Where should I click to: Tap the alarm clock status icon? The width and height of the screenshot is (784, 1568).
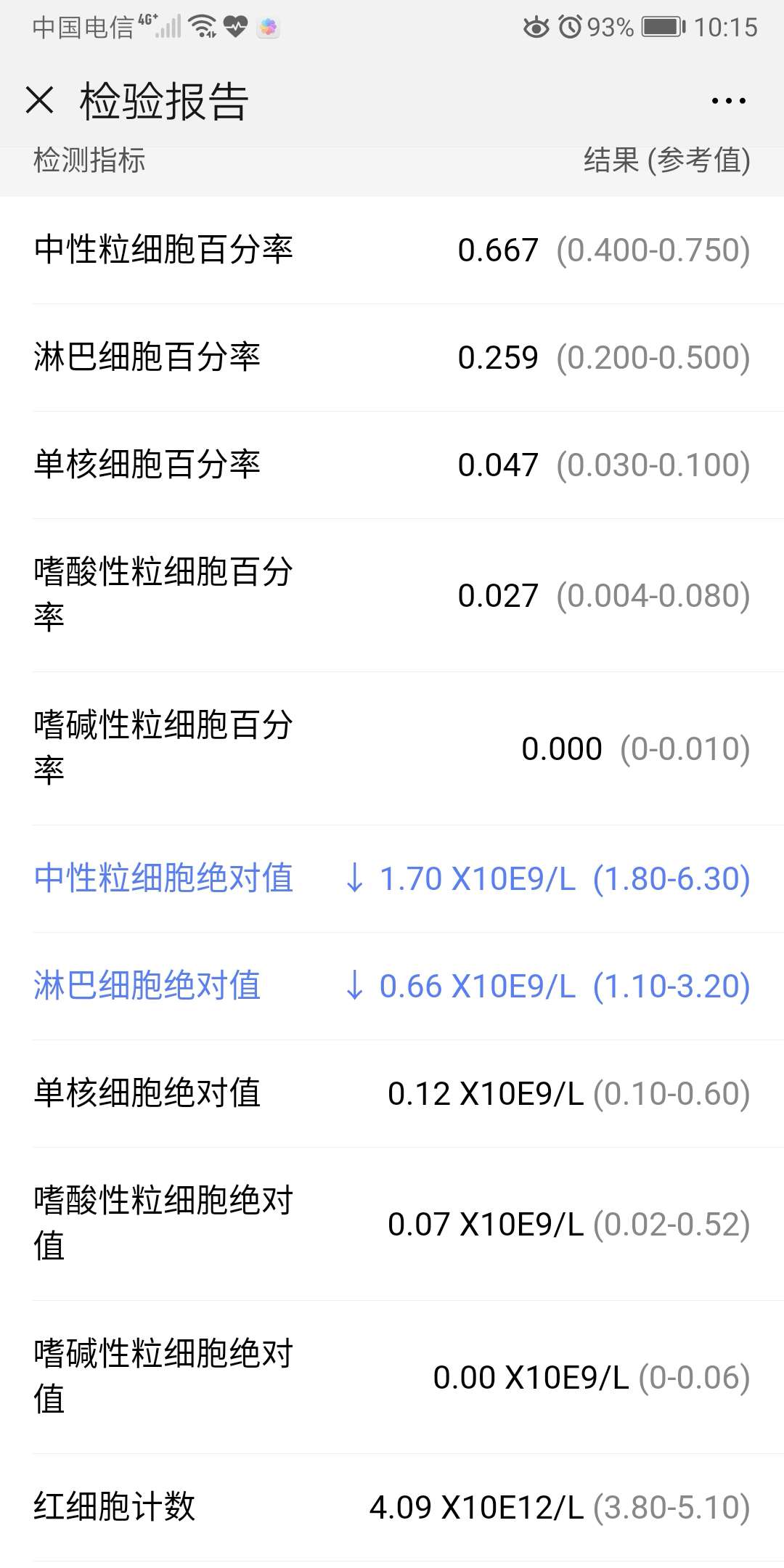pos(573,28)
